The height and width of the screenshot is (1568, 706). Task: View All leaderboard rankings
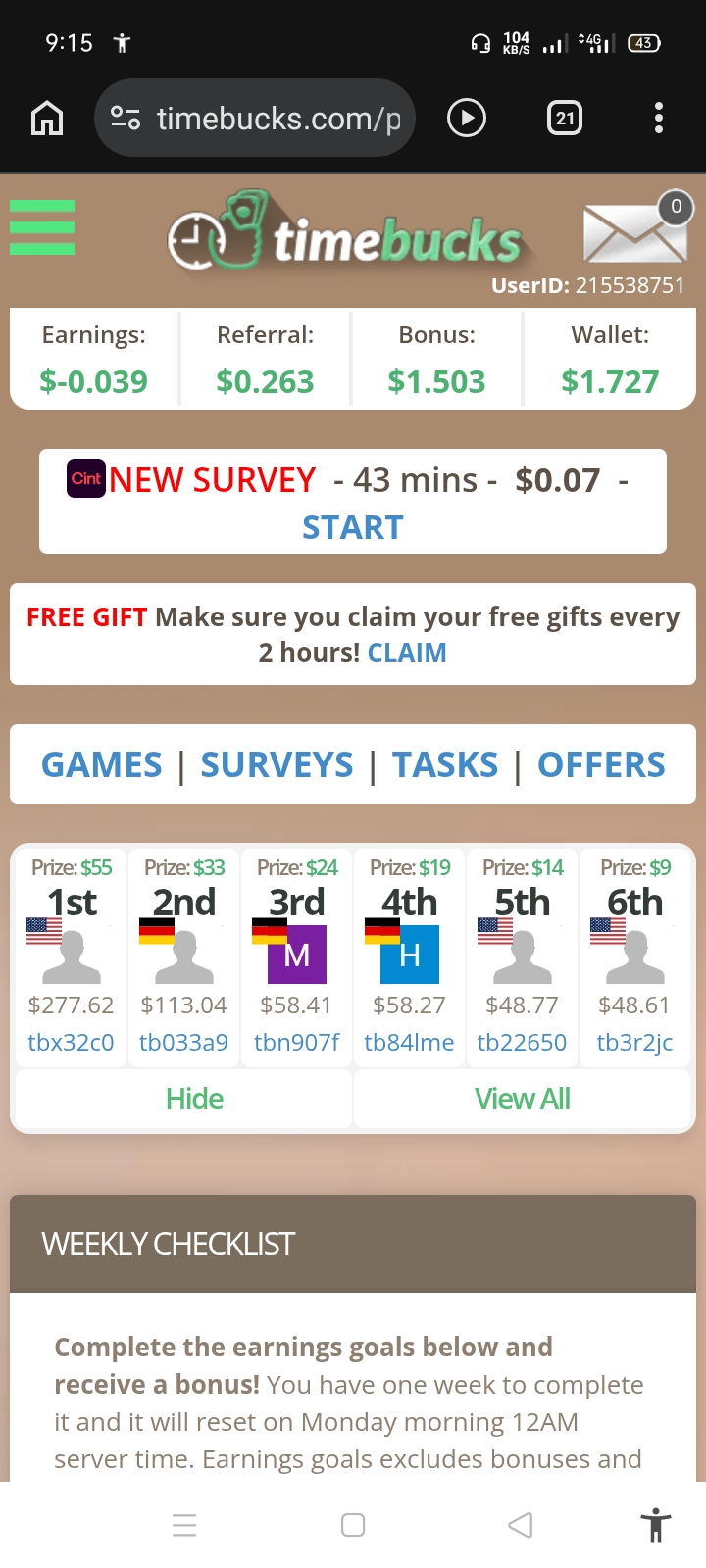(x=522, y=1099)
